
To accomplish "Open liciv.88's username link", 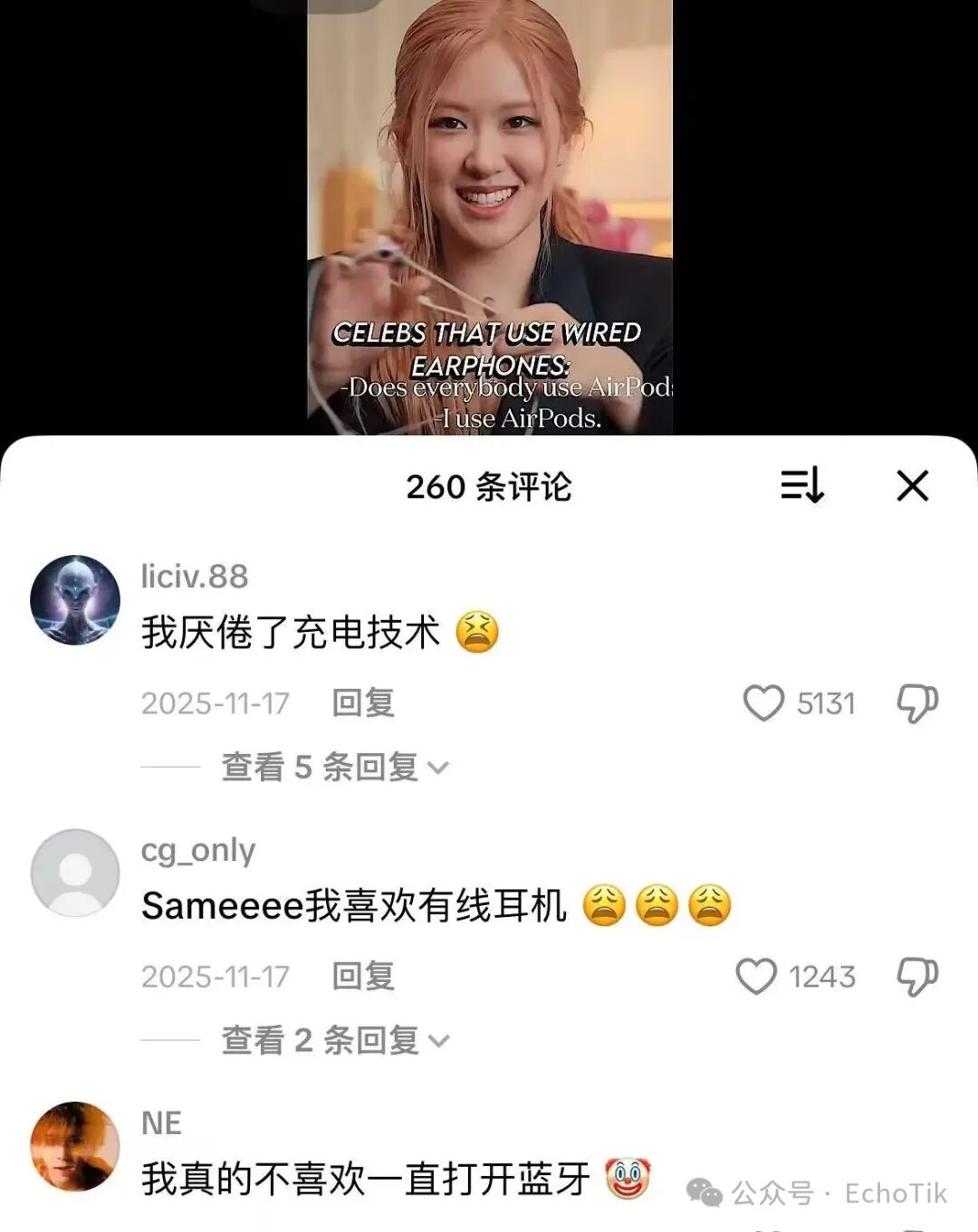I will click(195, 575).
